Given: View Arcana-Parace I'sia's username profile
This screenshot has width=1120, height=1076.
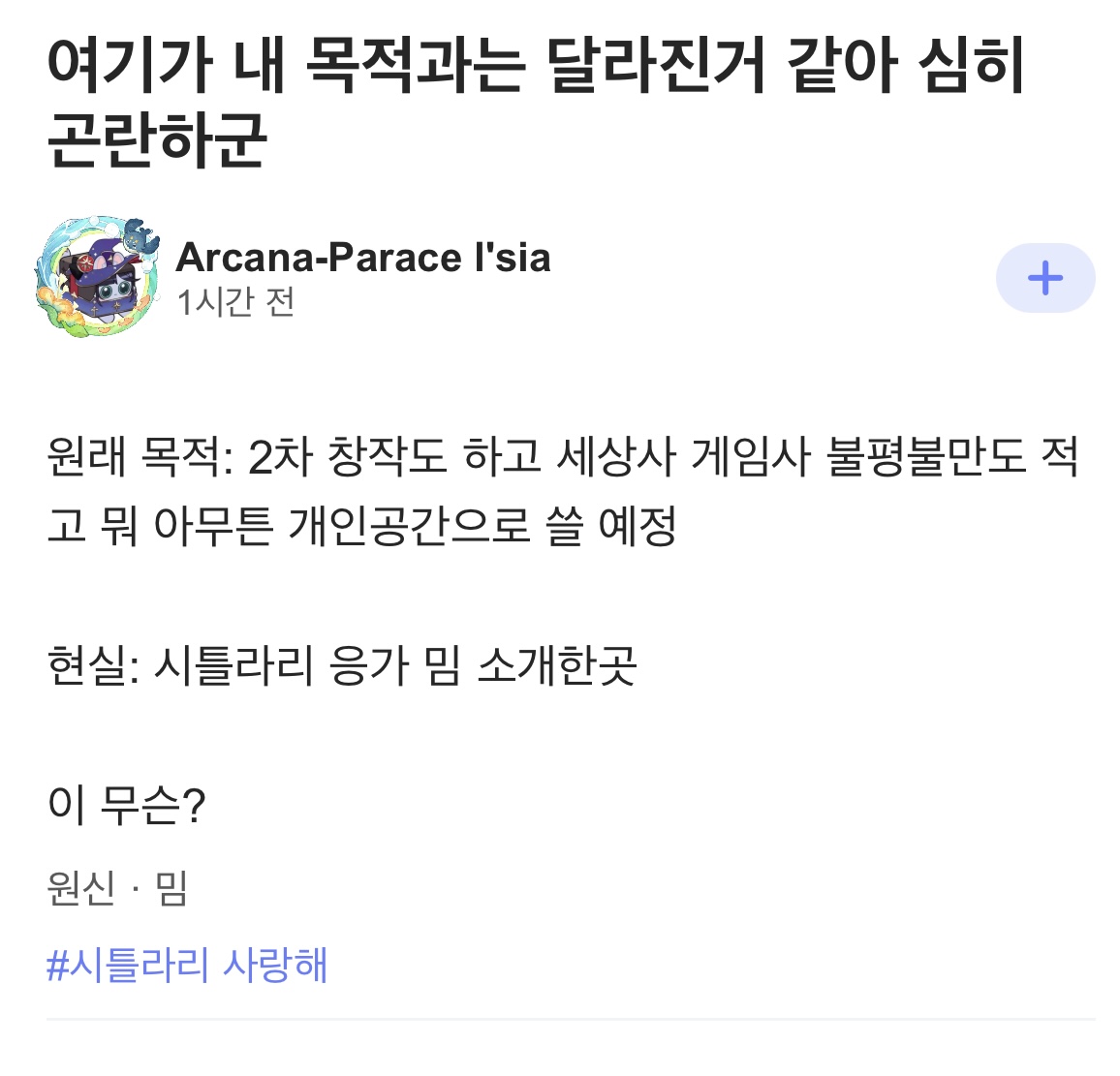Looking at the screenshot, I should (x=362, y=258).
